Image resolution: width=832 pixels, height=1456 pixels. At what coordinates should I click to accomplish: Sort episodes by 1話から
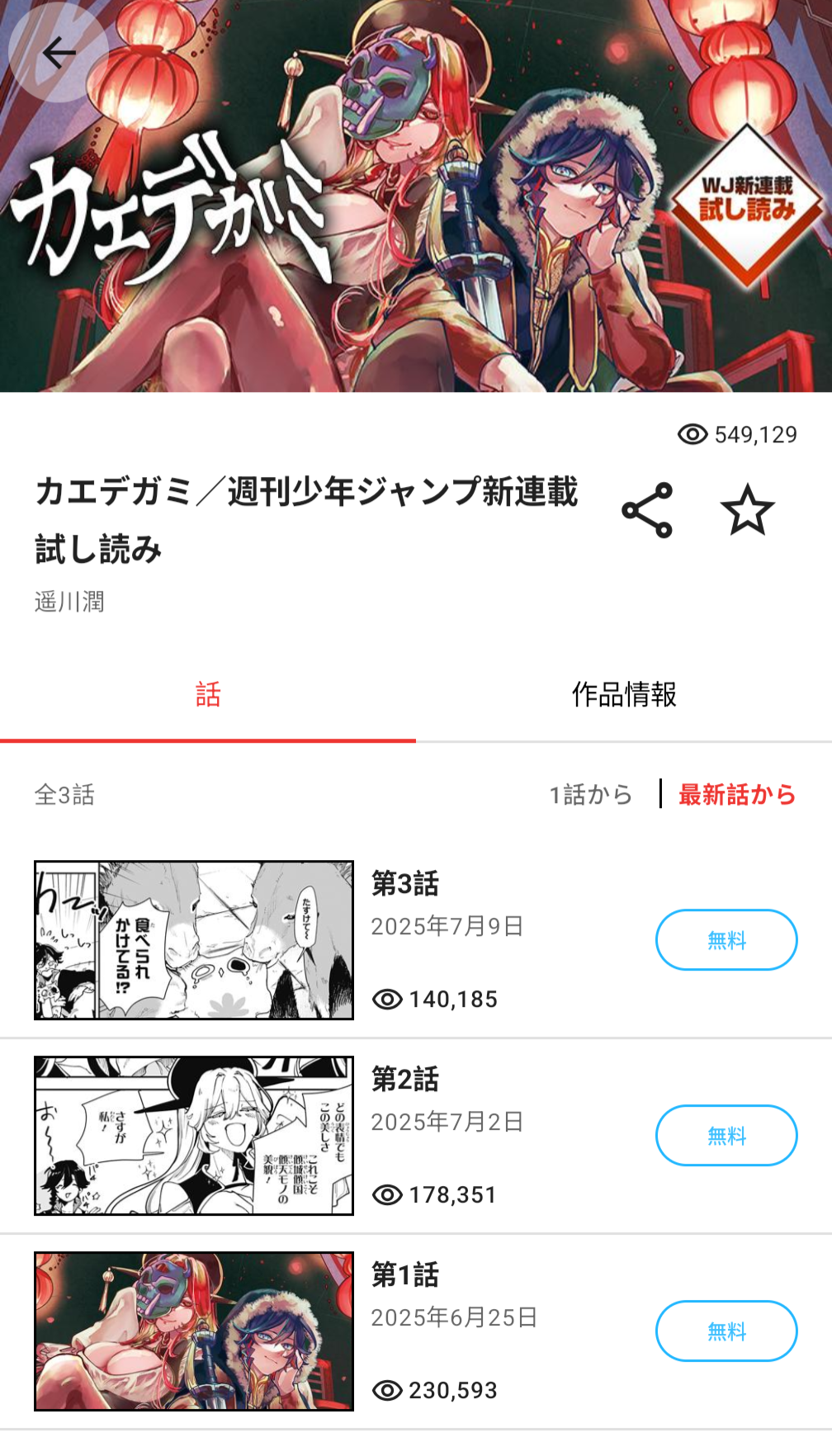pos(591,794)
